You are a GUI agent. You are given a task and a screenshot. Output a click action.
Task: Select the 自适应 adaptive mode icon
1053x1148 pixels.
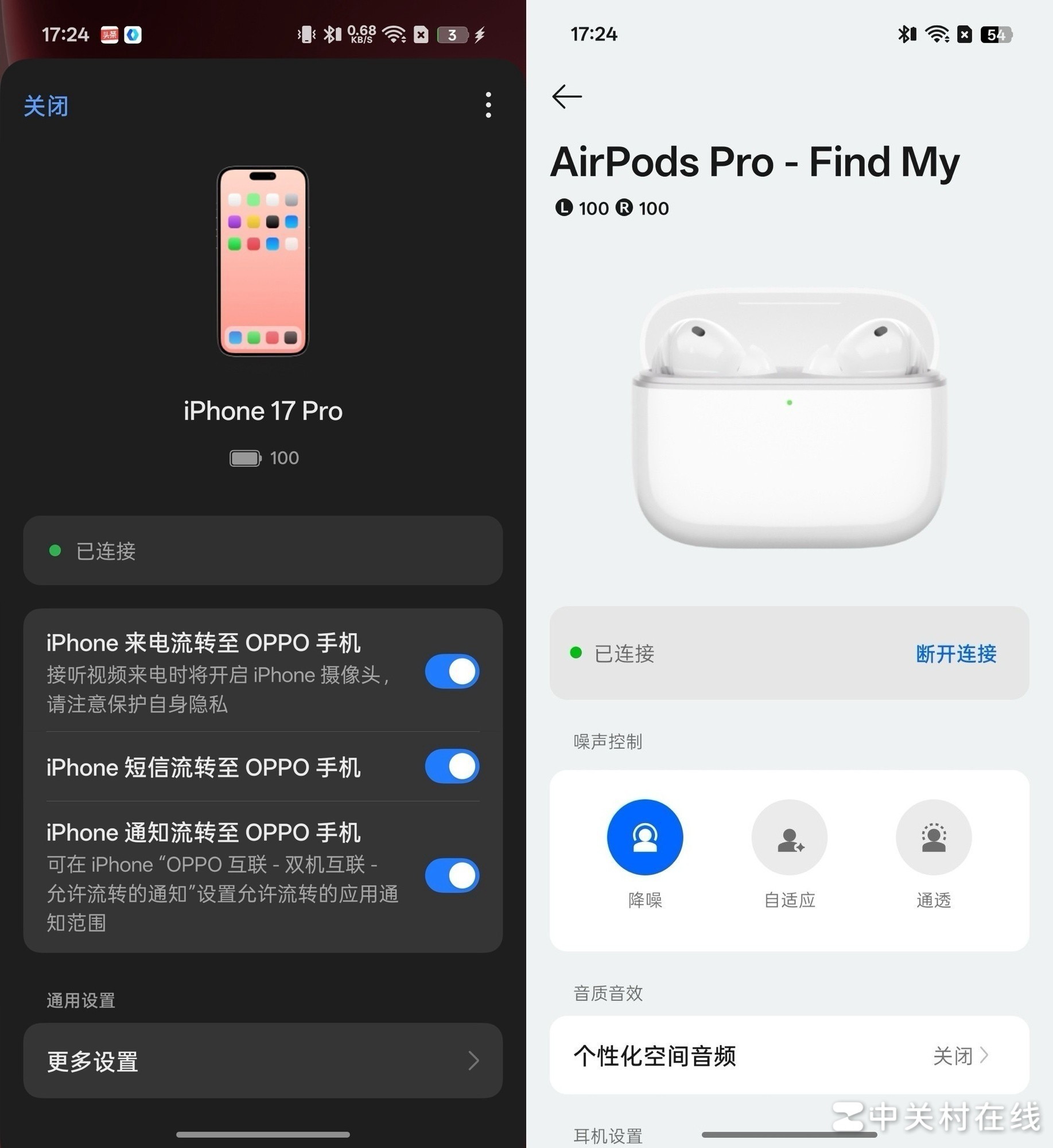click(x=789, y=837)
